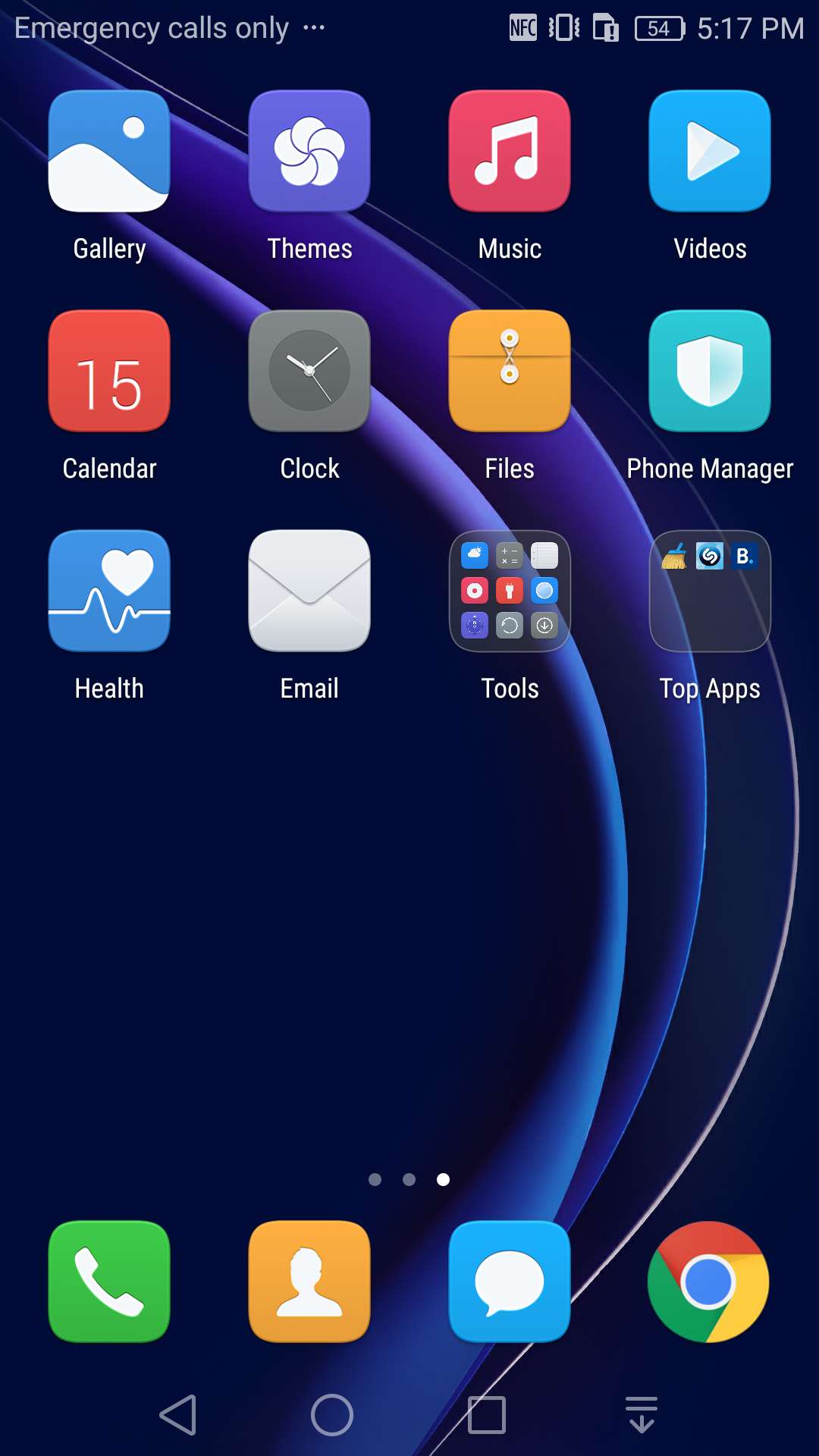This screenshot has height=1456, width=819.
Task: Launch Chrome browser from the dock
Action: 708,1282
